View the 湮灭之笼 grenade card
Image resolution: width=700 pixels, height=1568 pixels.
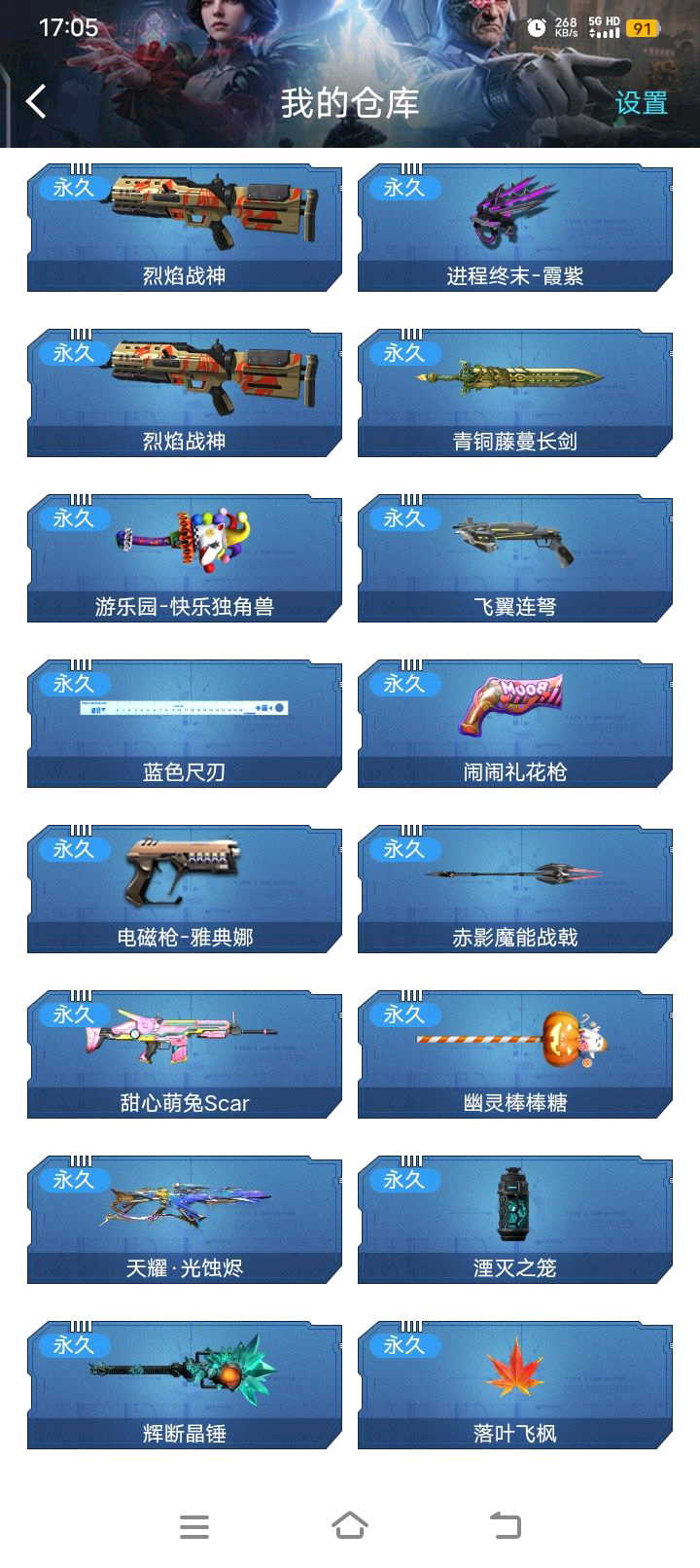click(x=515, y=1220)
